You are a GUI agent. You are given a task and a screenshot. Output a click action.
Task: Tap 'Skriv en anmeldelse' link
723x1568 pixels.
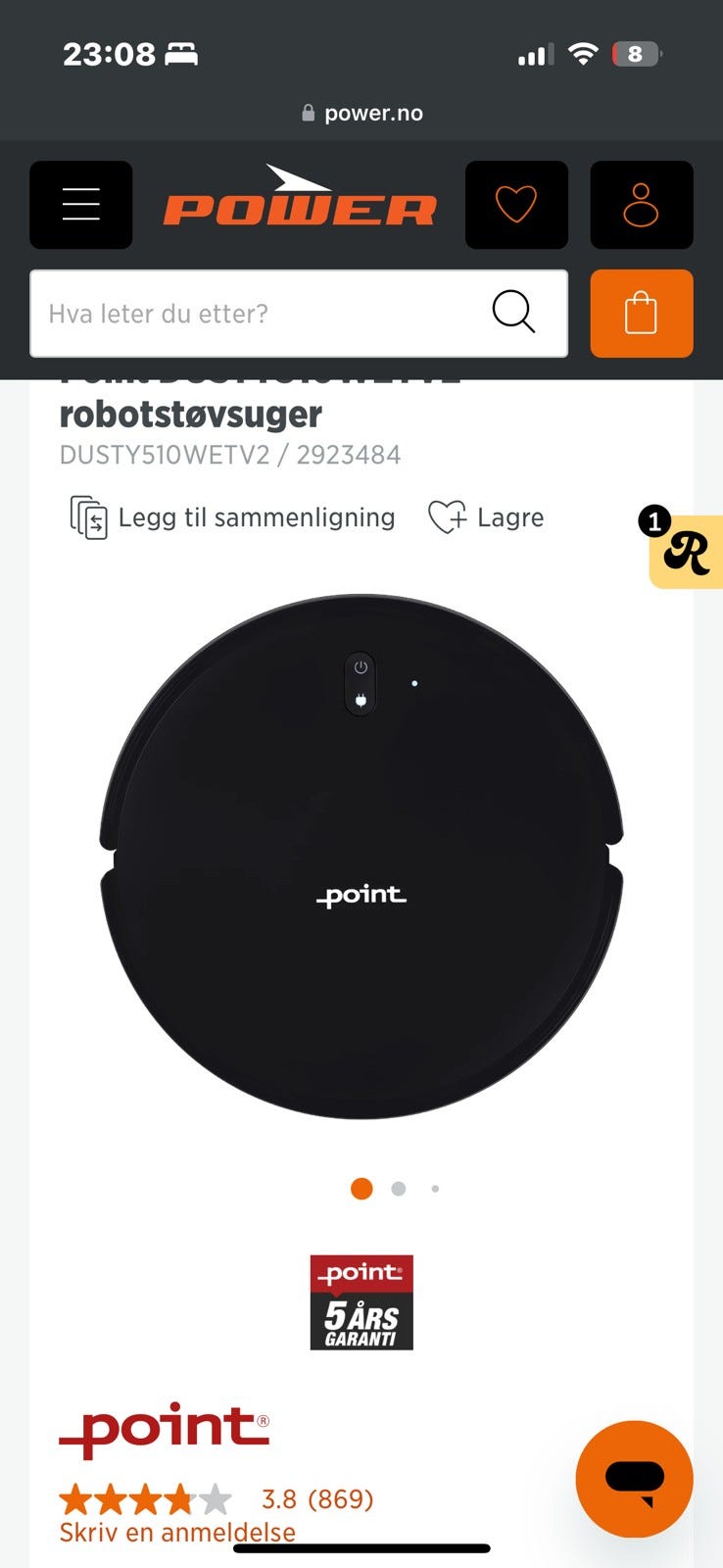177,1532
